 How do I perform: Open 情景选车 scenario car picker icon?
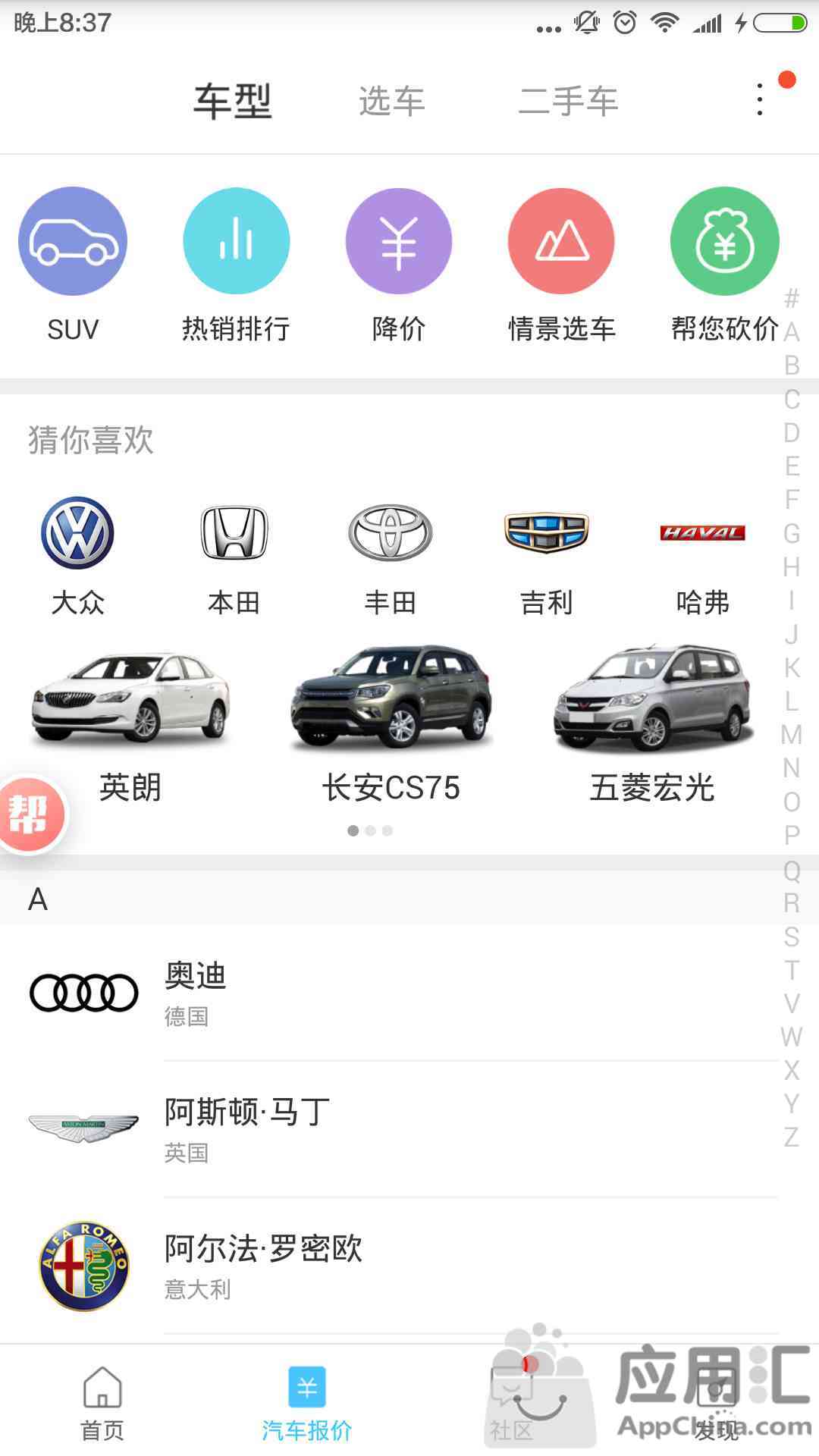pos(561,241)
